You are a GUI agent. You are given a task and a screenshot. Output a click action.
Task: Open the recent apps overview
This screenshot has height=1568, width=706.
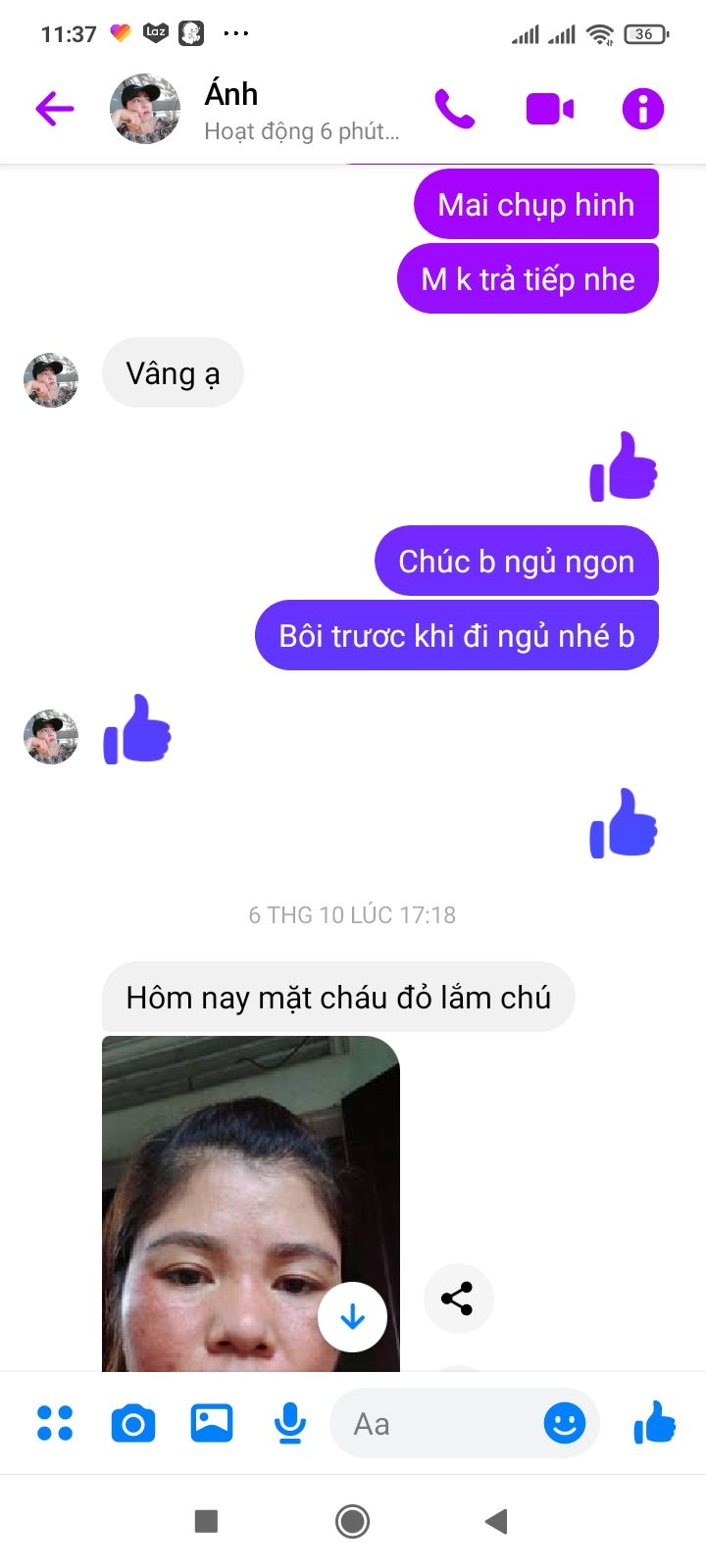click(x=206, y=1521)
